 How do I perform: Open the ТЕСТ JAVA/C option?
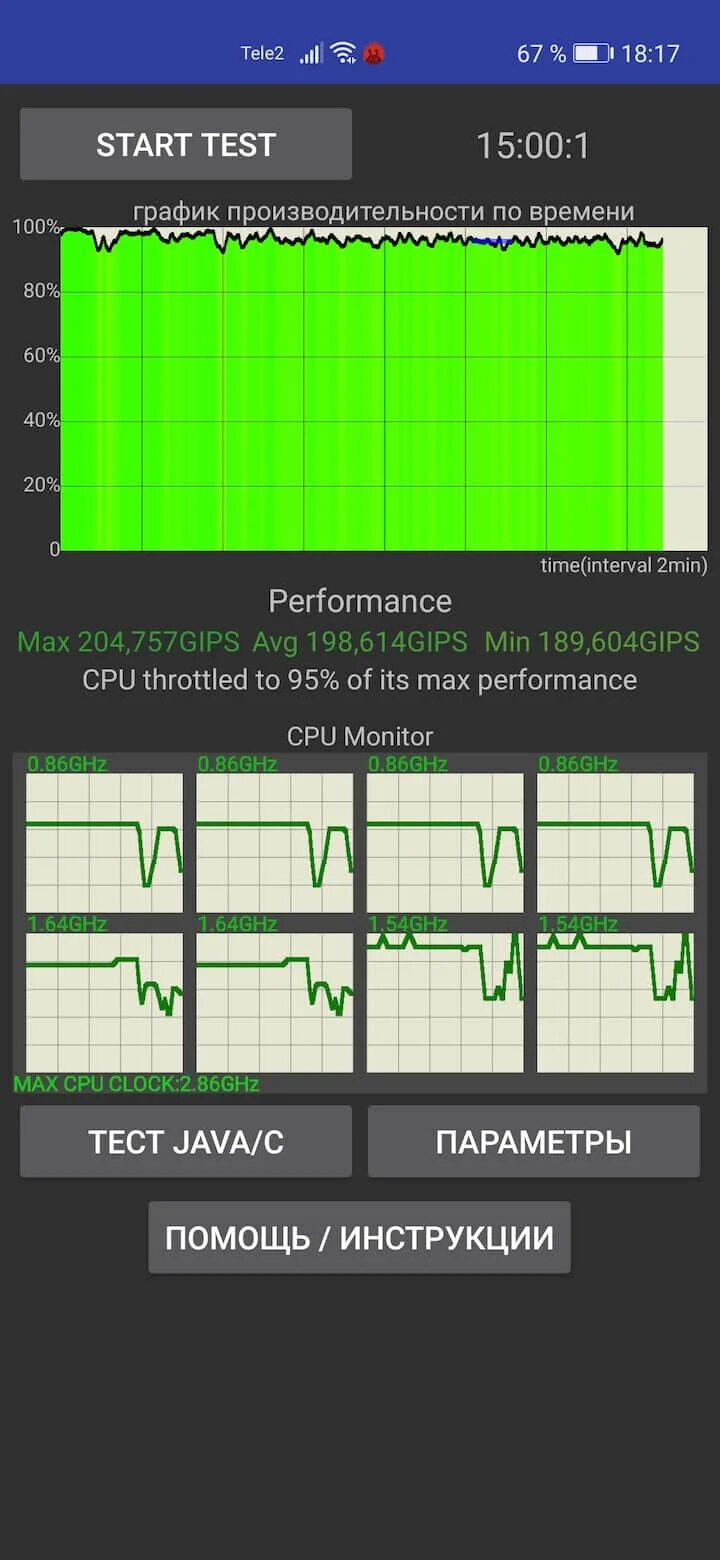(x=186, y=1141)
